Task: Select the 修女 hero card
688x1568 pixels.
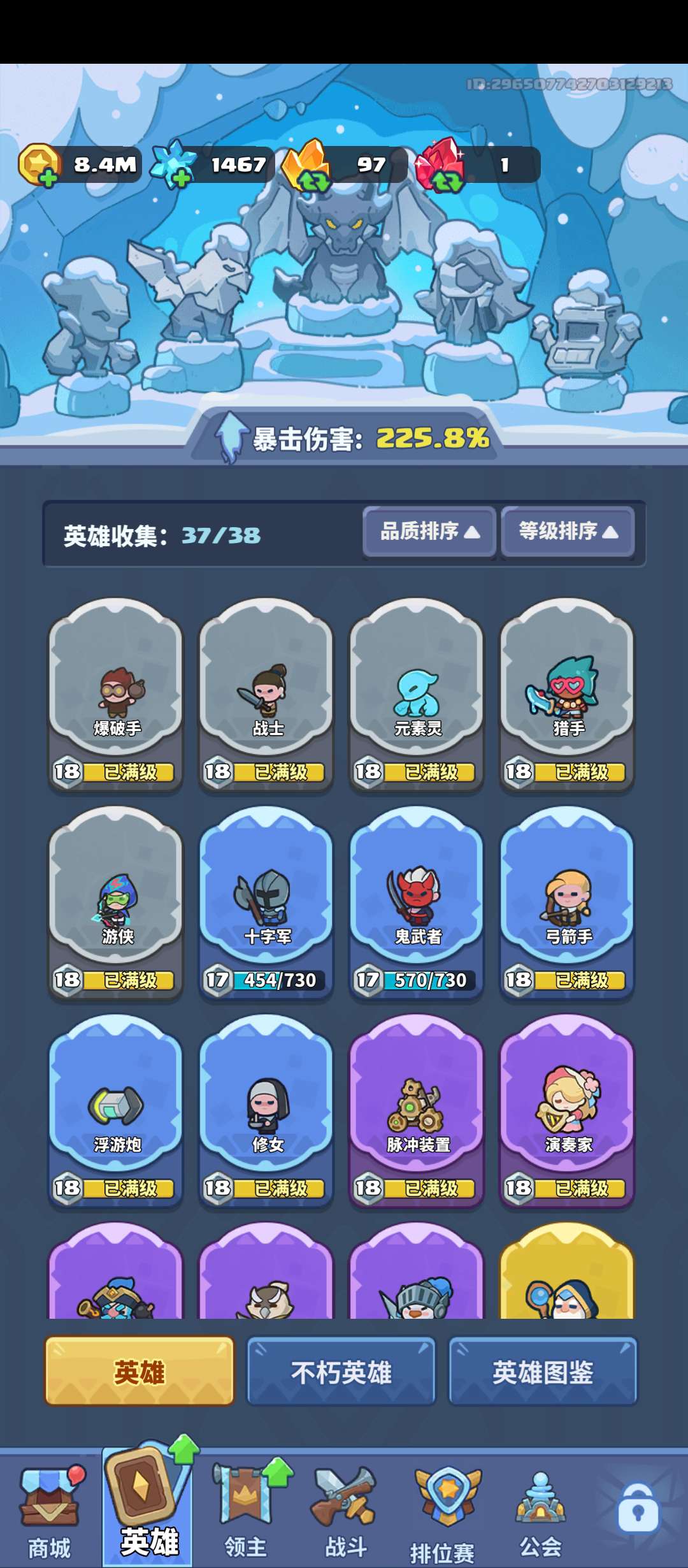Action: tap(266, 1112)
